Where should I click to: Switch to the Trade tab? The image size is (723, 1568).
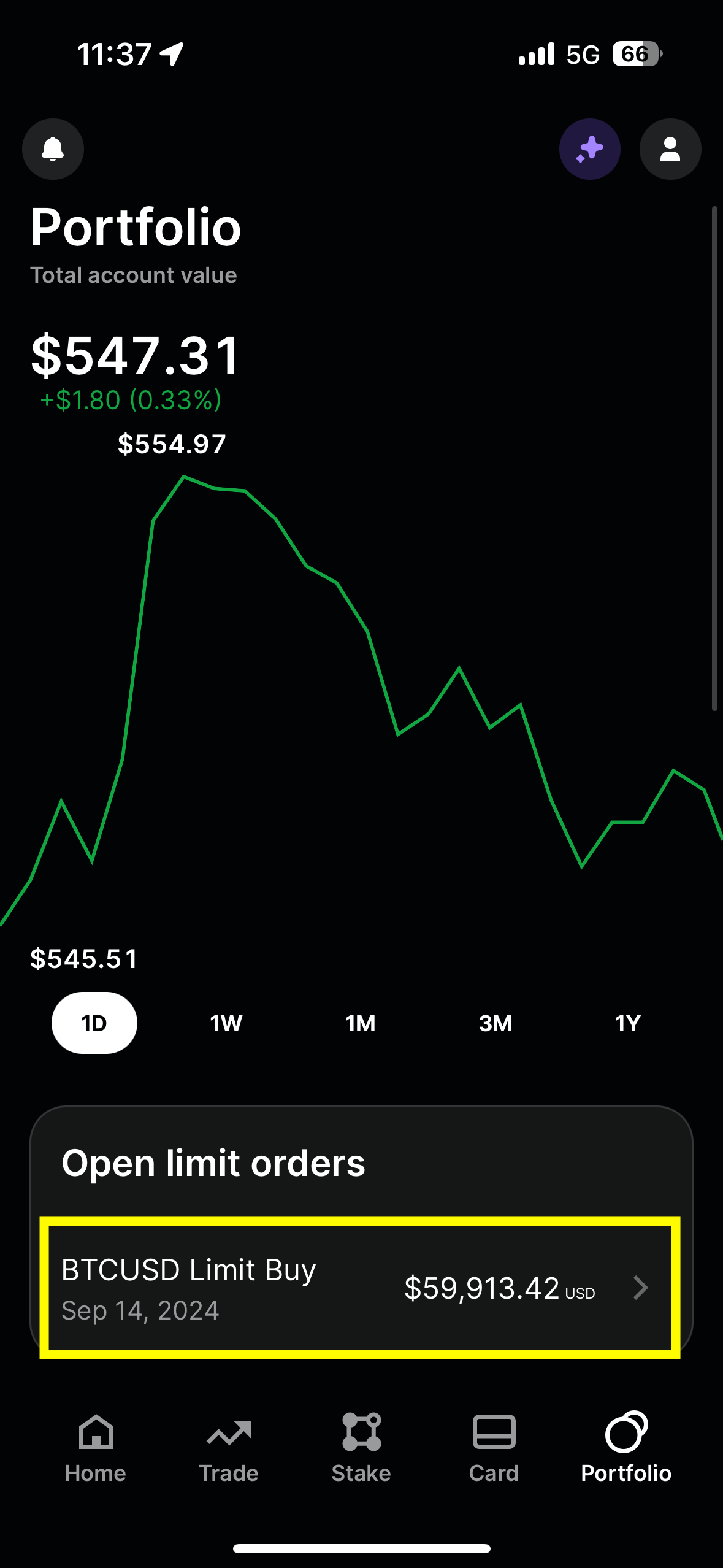click(x=229, y=1448)
